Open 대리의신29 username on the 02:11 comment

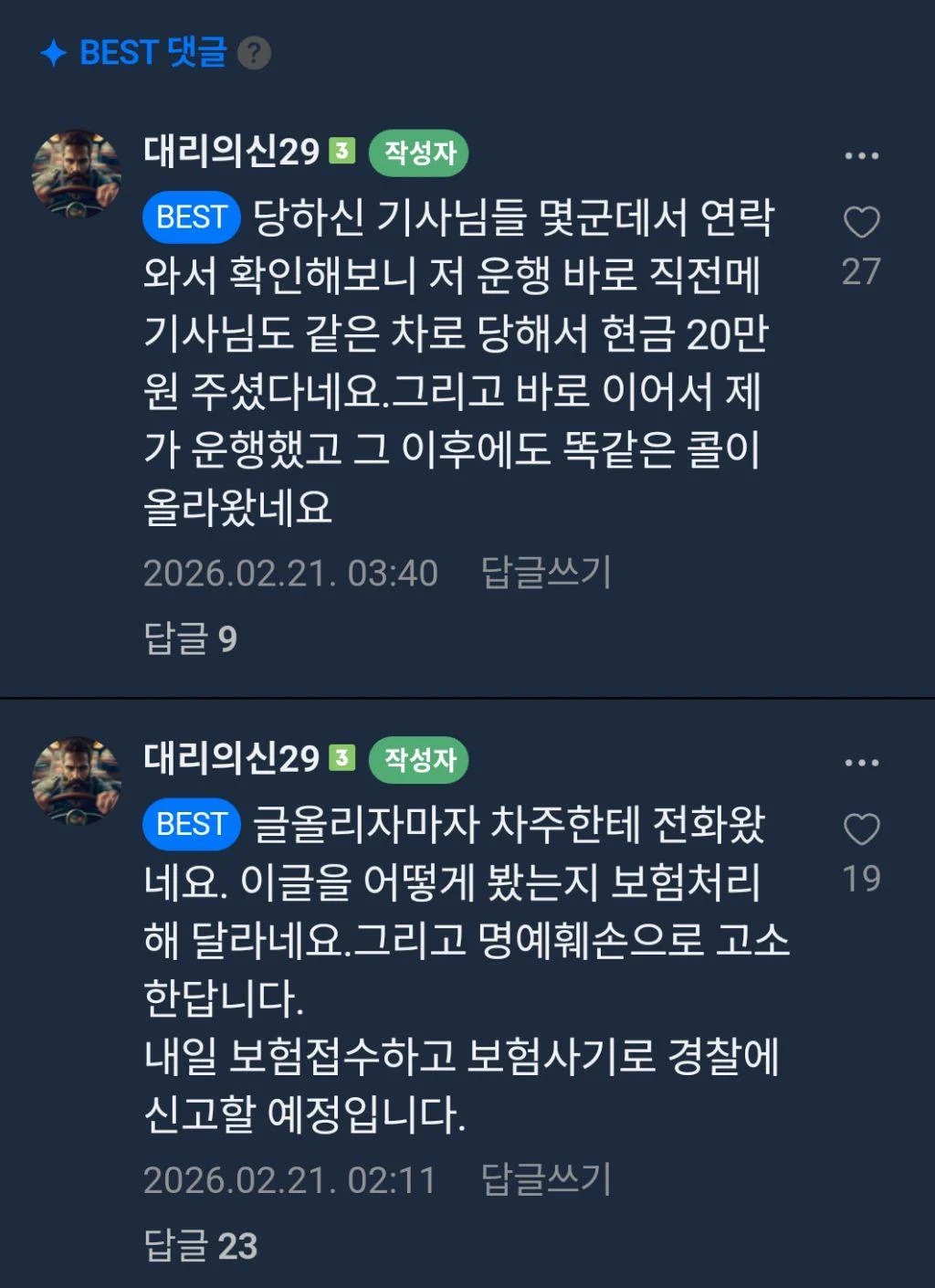(x=232, y=759)
